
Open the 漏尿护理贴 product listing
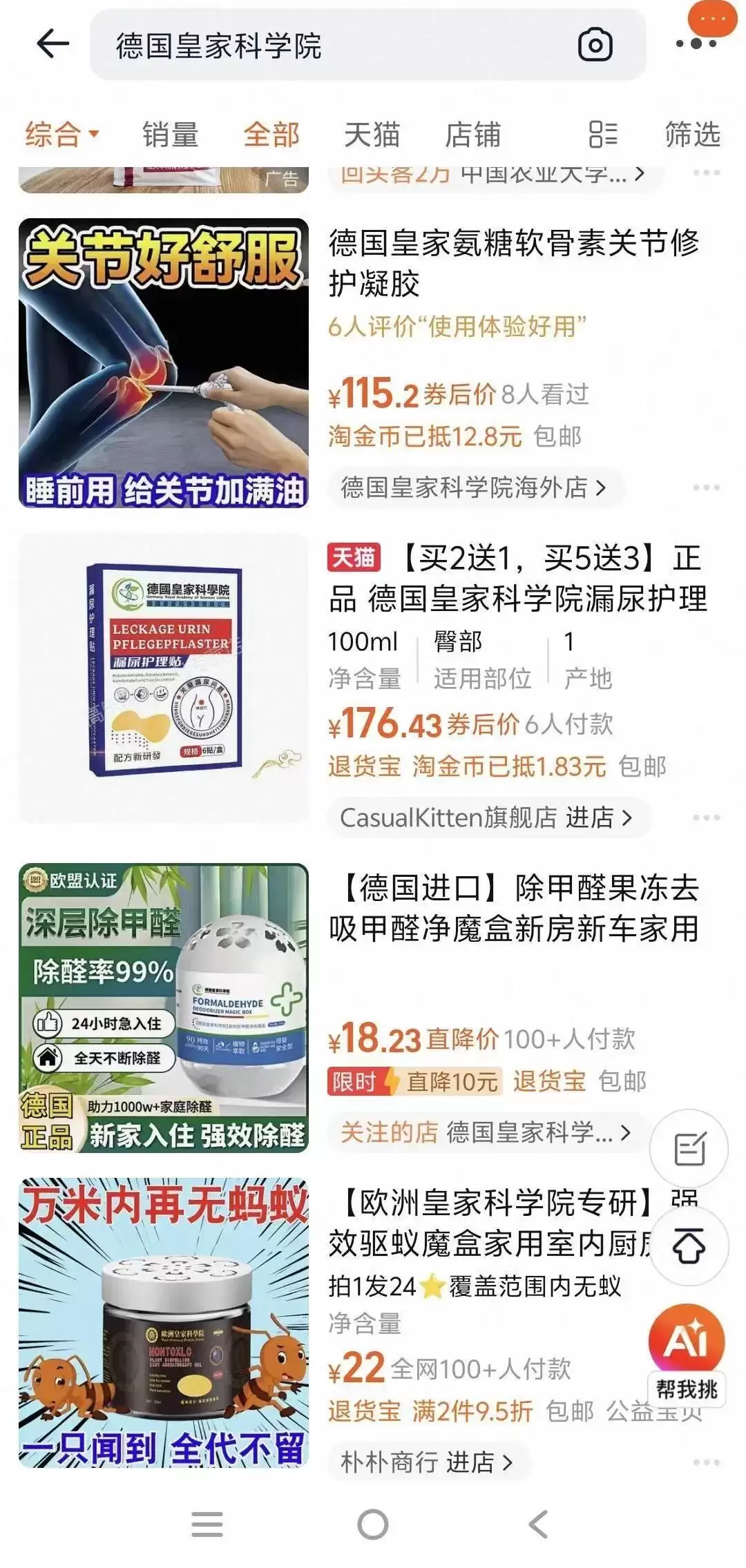click(518, 579)
